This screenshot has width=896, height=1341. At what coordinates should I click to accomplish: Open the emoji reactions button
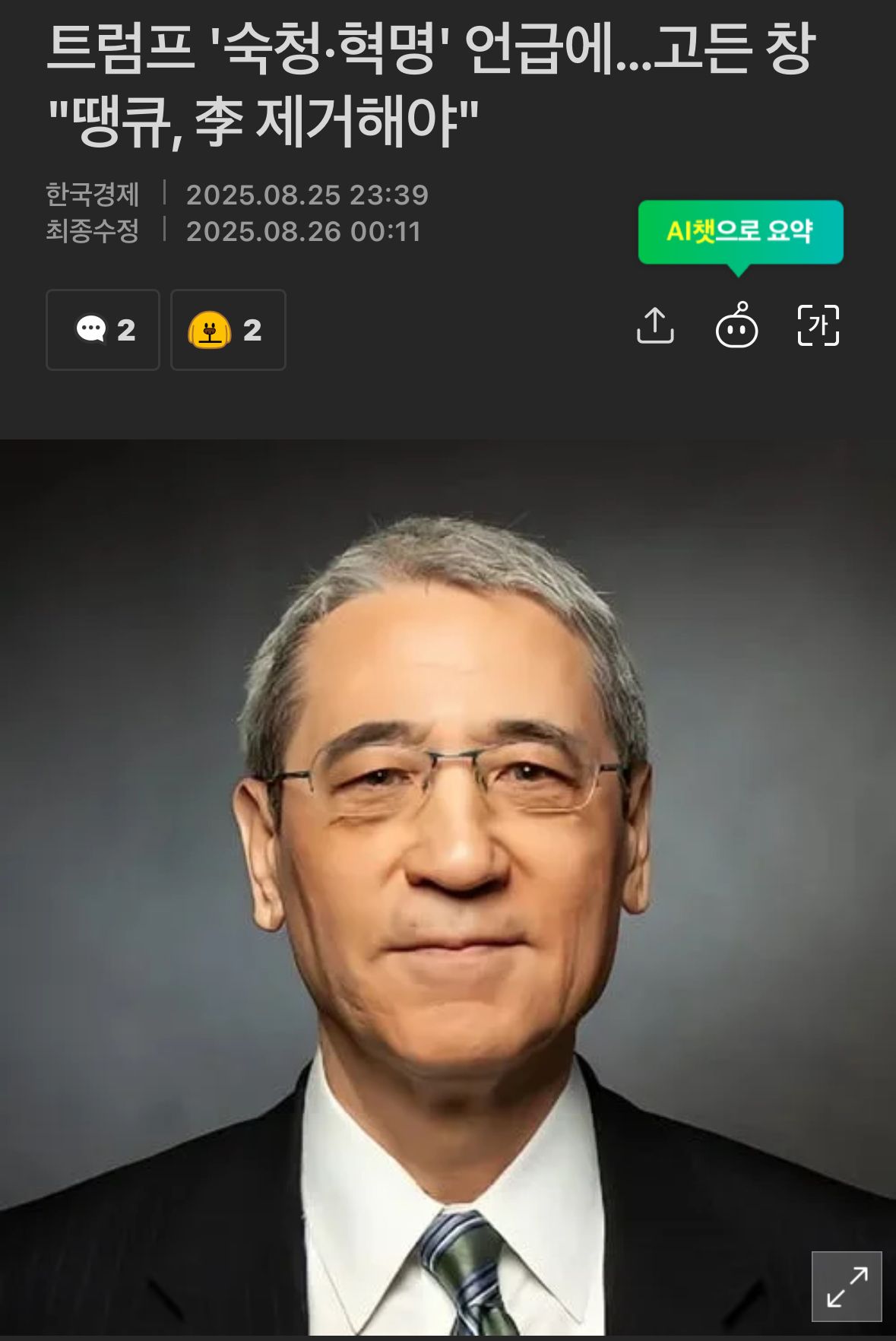click(228, 330)
